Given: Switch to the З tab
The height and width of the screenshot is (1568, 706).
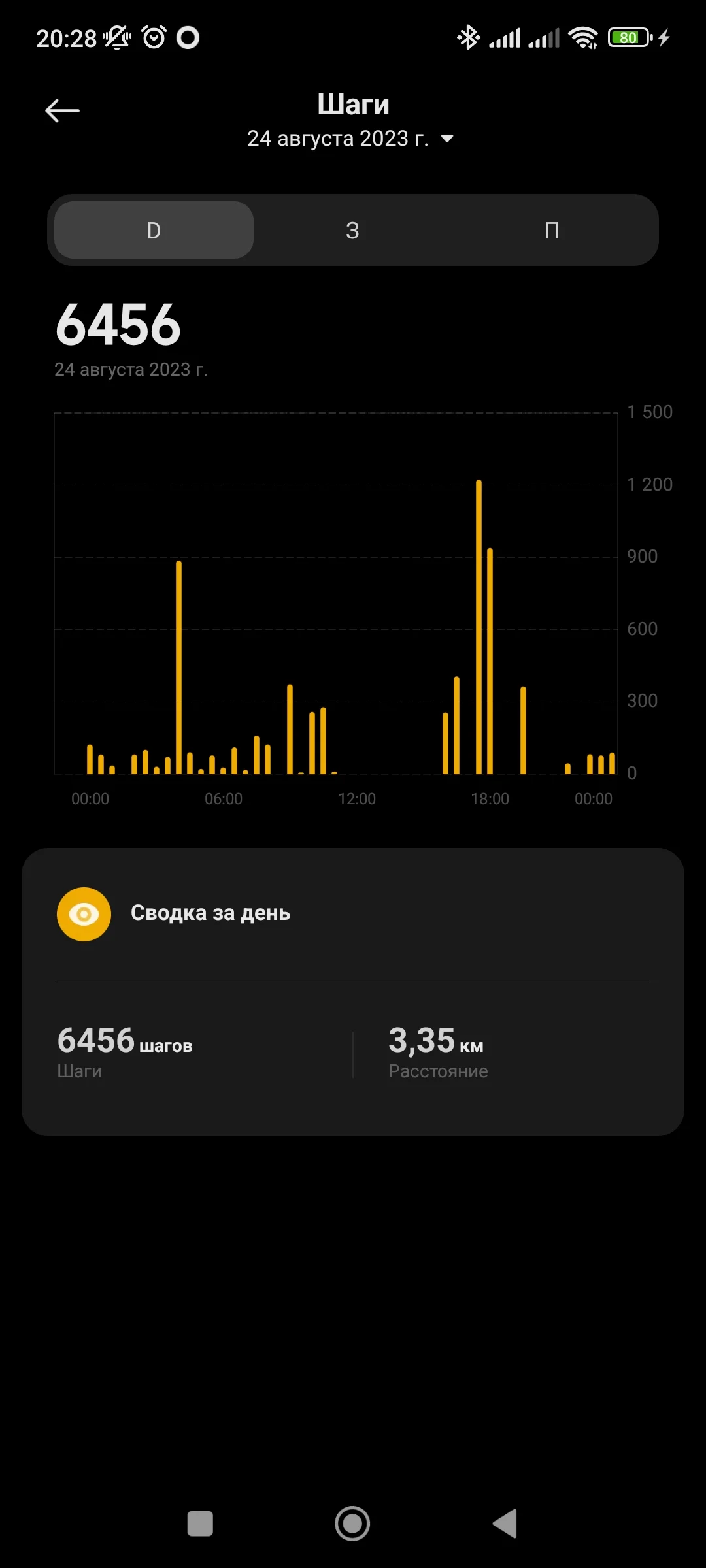Looking at the screenshot, I should [x=352, y=230].
